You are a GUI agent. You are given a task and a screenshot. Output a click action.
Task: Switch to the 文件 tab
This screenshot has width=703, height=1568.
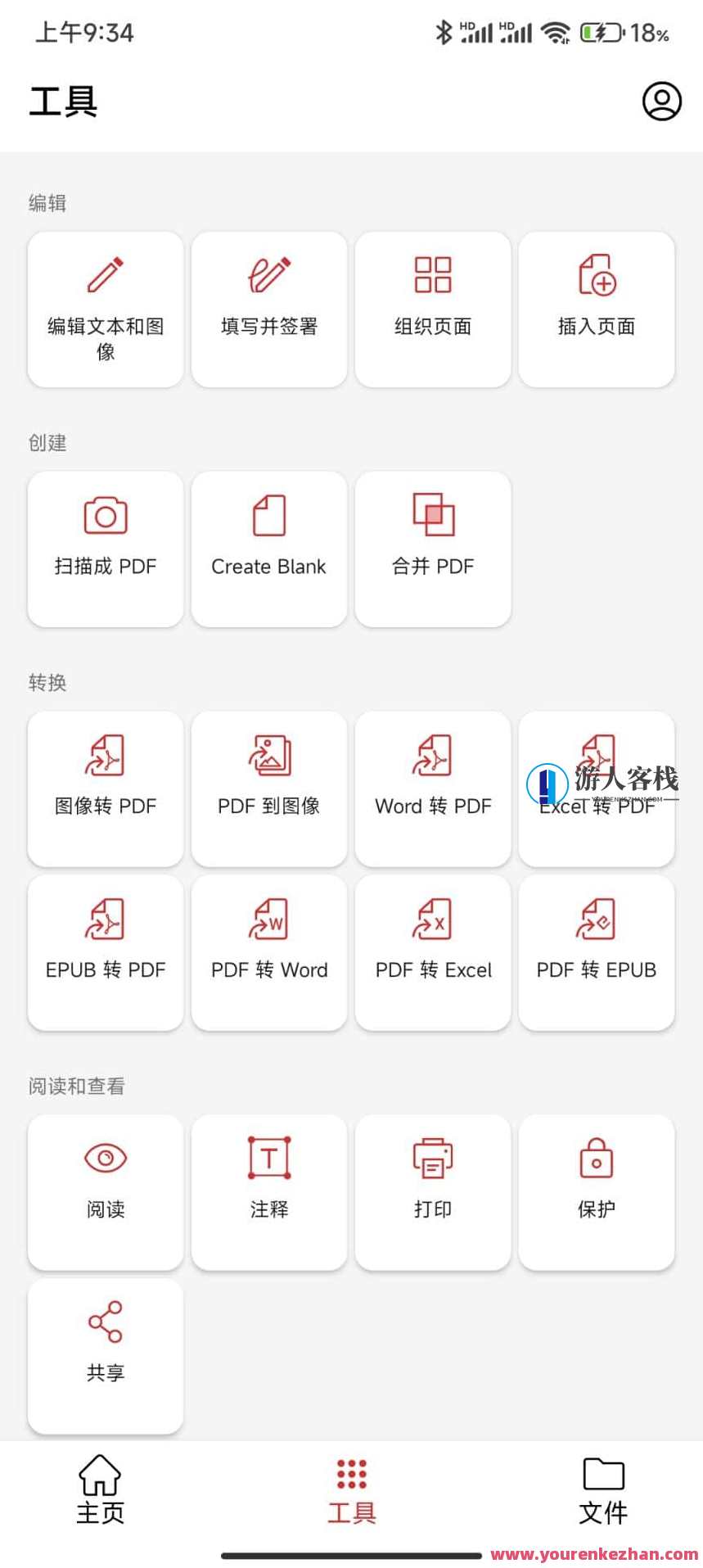(x=603, y=1493)
